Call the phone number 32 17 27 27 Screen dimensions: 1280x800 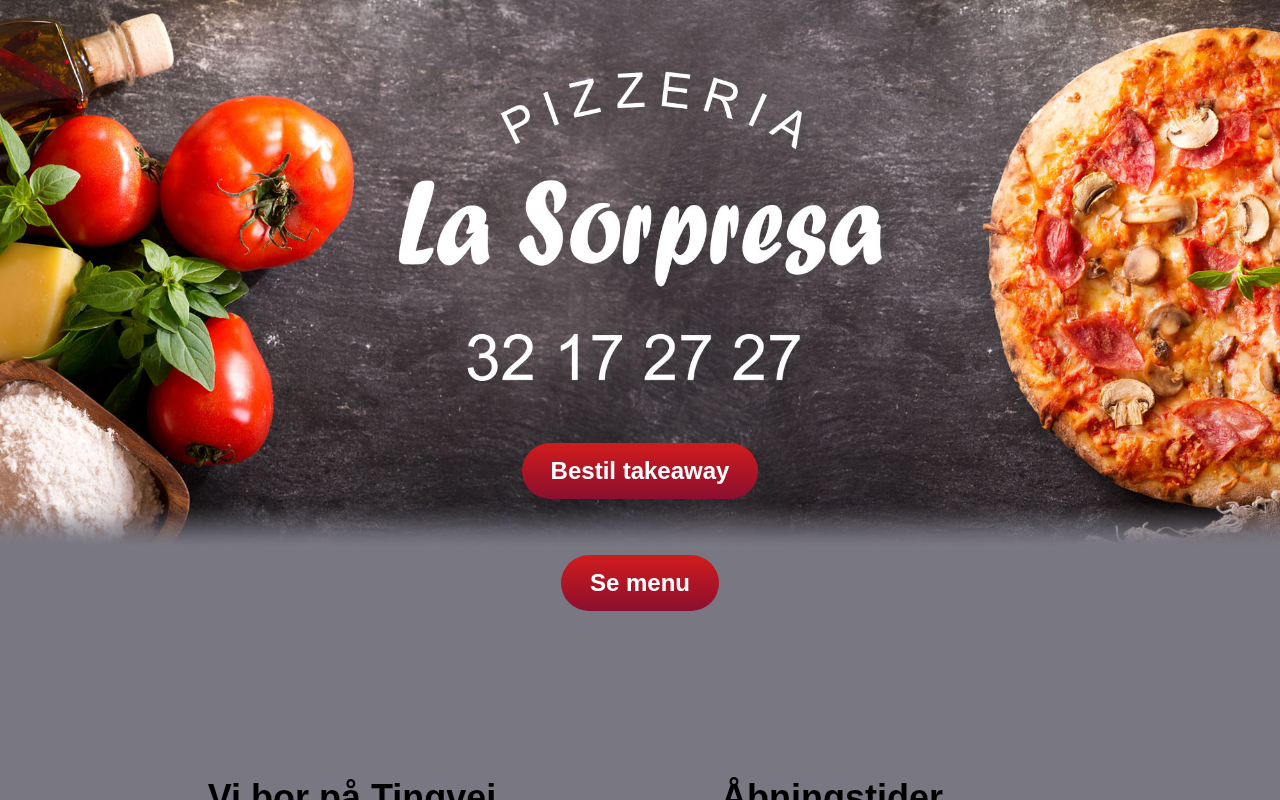[633, 358]
